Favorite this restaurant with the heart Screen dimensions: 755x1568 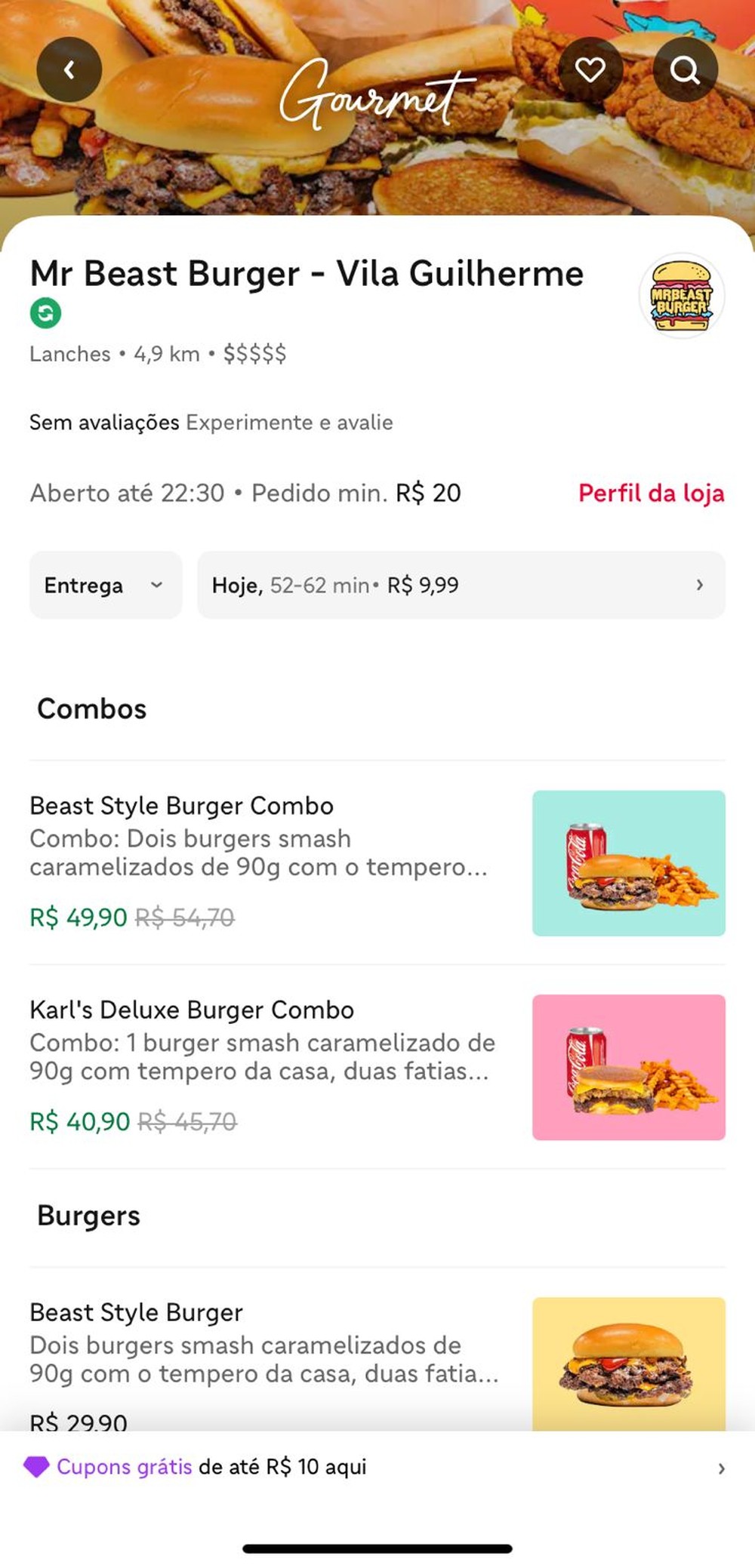click(590, 70)
